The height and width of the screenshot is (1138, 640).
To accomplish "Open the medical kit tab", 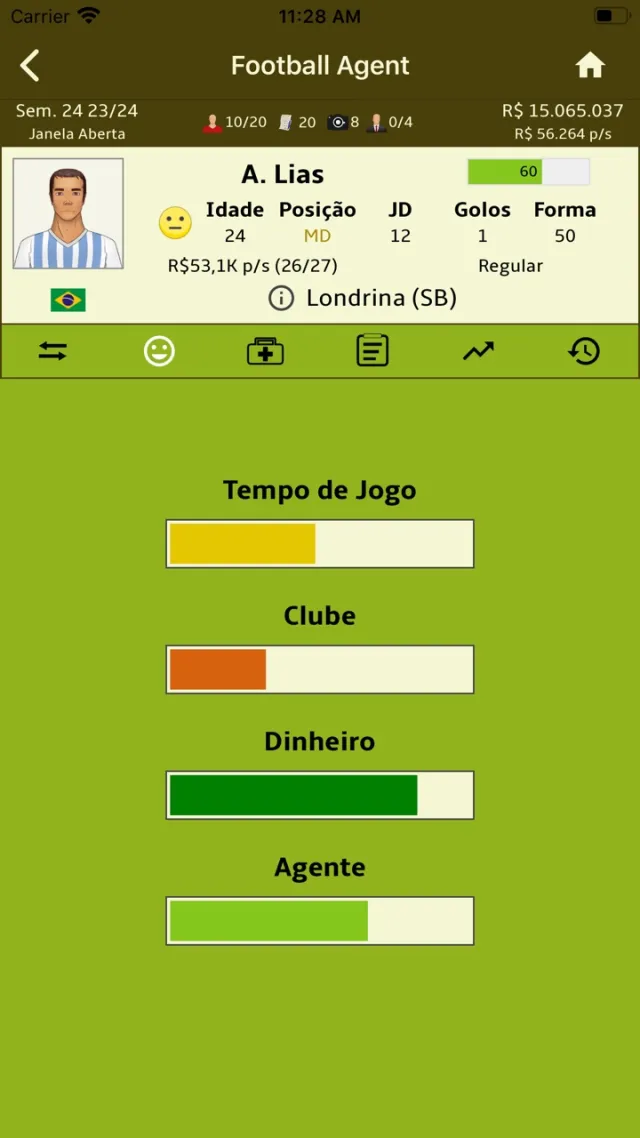I will point(265,351).
